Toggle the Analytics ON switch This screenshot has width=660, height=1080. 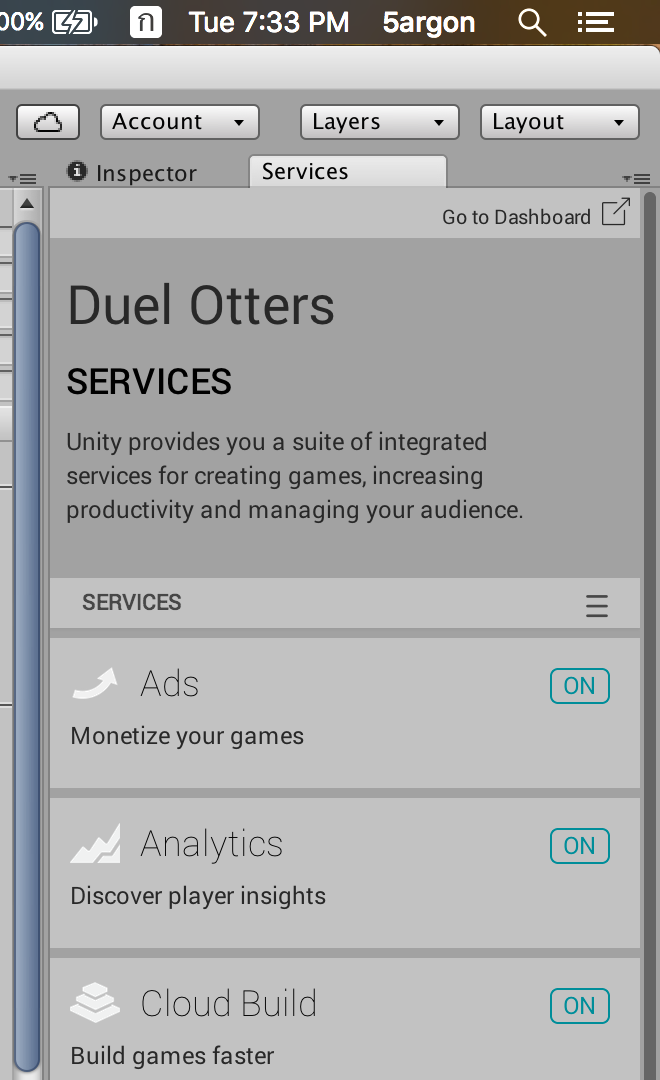[x=579, y=846]
